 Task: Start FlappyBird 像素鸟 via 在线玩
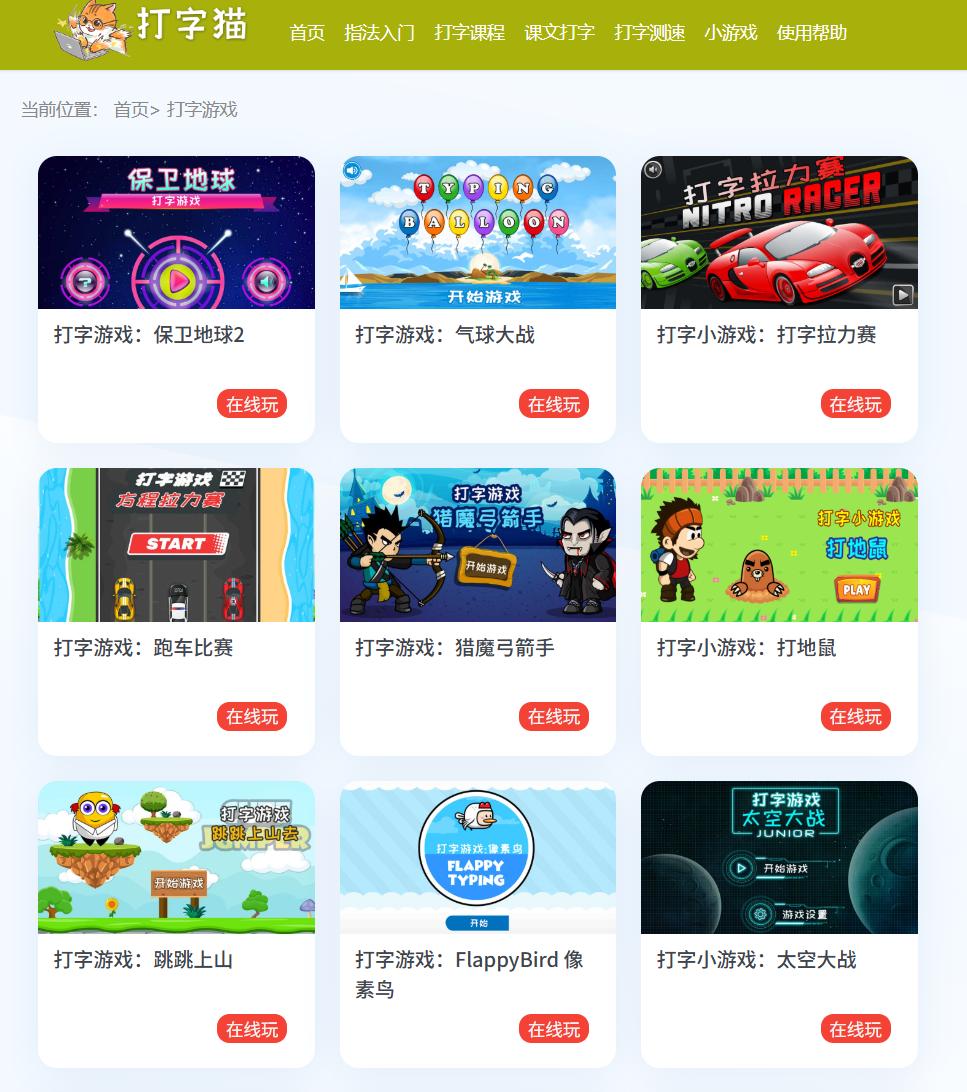553,1029
